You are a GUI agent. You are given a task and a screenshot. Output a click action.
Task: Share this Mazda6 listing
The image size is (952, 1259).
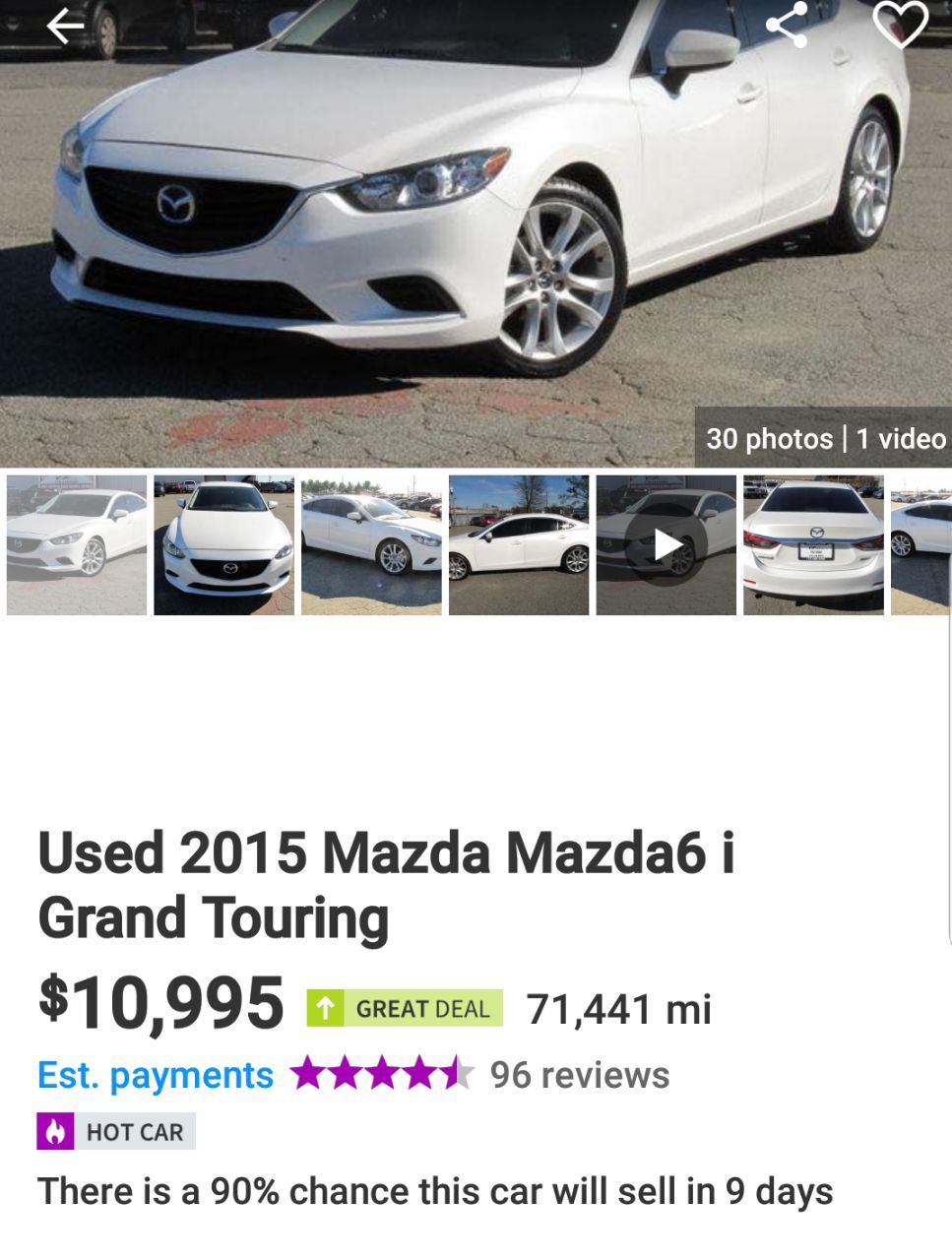tap(786, 25)
